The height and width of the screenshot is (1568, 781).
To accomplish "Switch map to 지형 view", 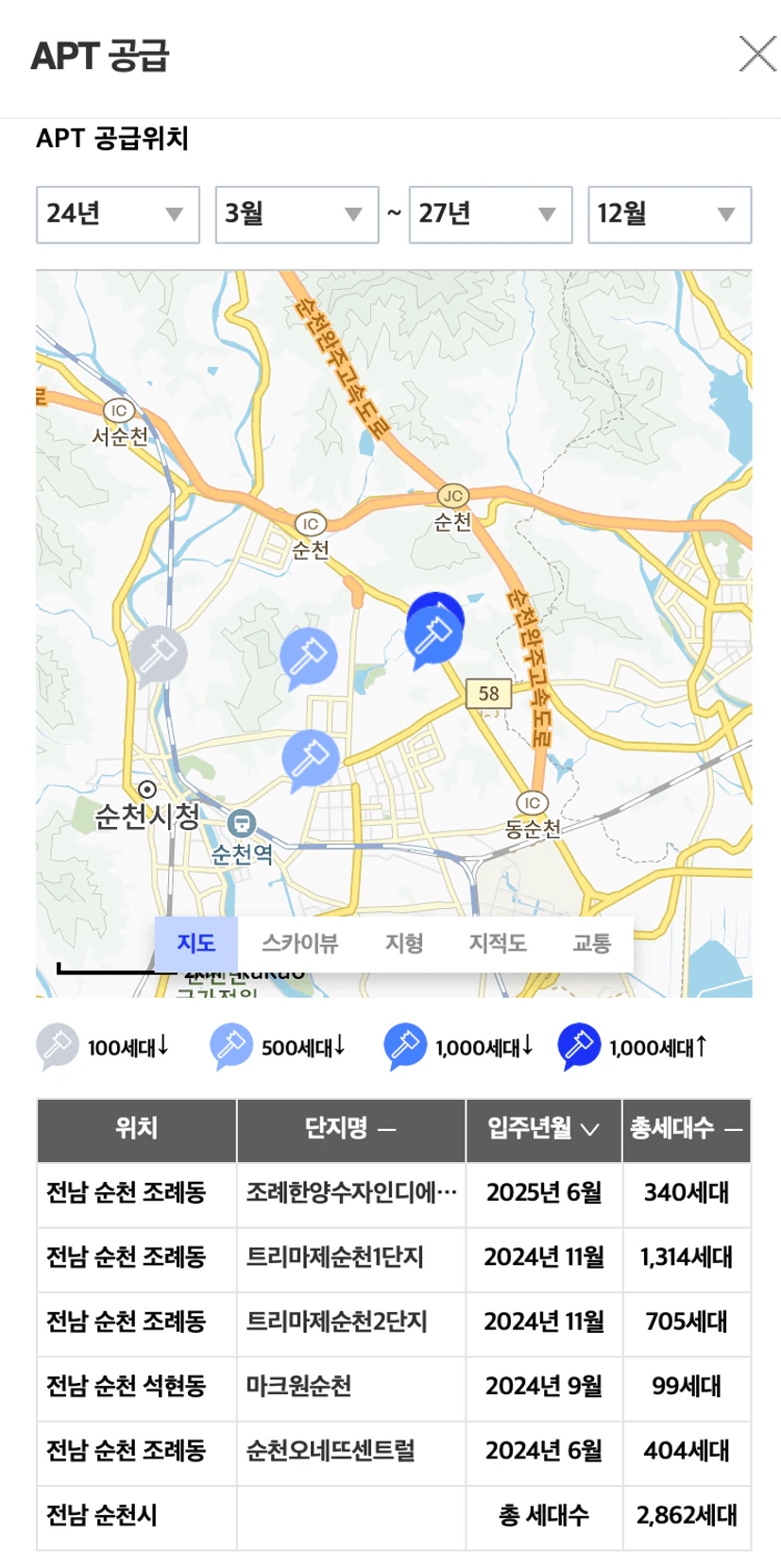I will (403, 943).
